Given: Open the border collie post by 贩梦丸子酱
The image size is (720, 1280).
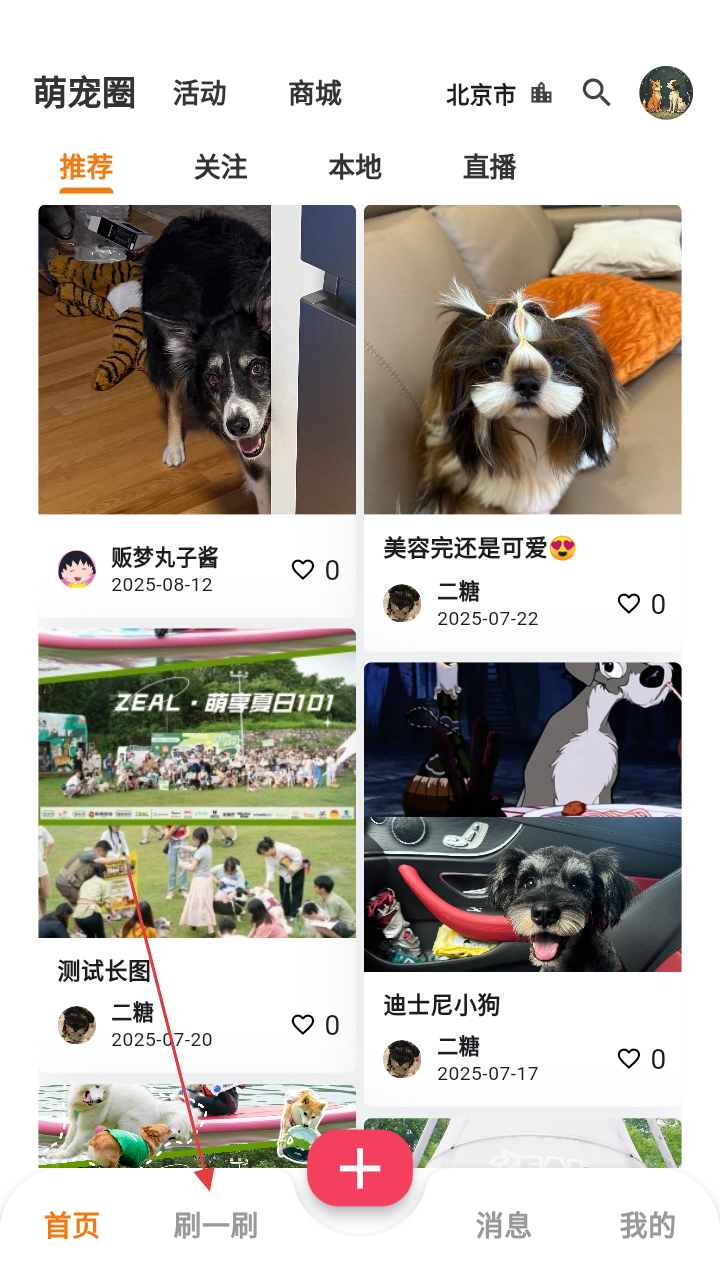Looking at the screenshot, I should (x=197, y=360).
